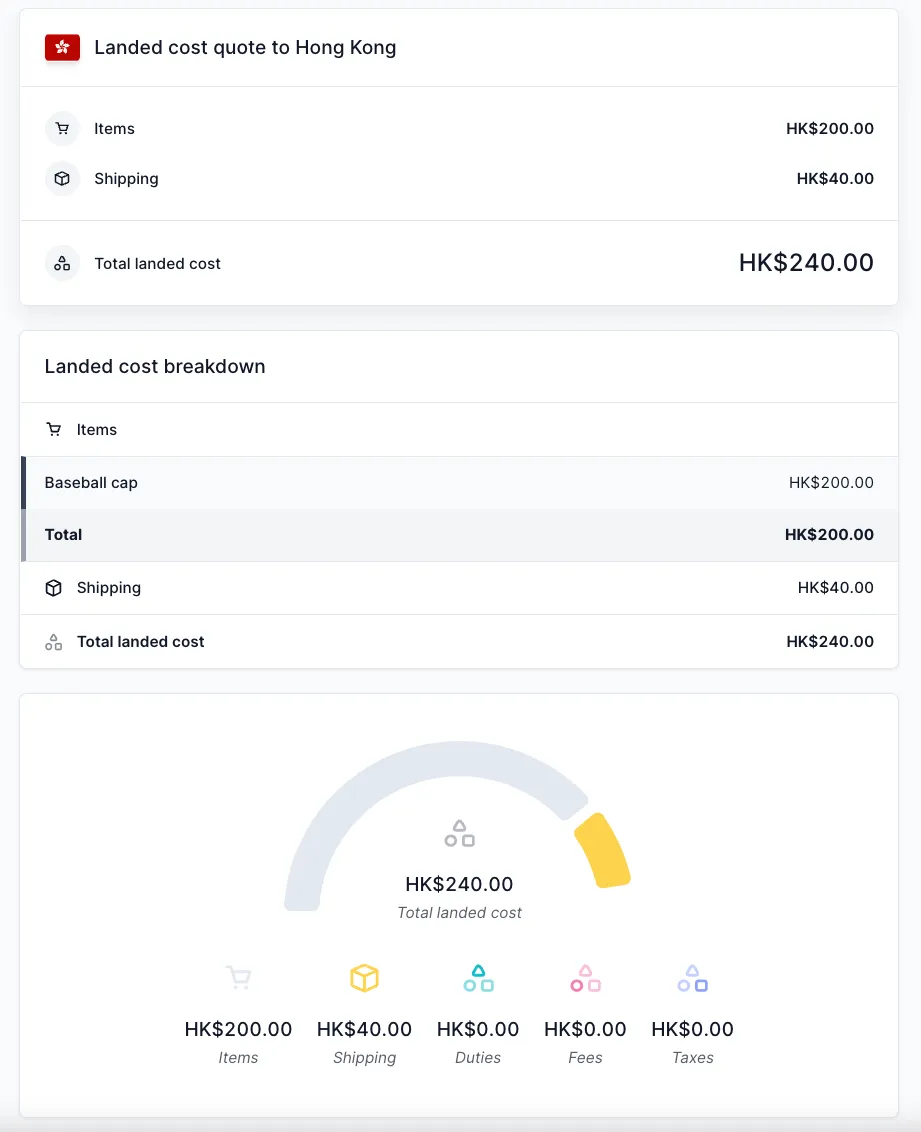Image resolution: width=921 pixels, height=1132 pixels.
Task: Click the Shipping package icon in quote summary
Action: pos(62,178)
